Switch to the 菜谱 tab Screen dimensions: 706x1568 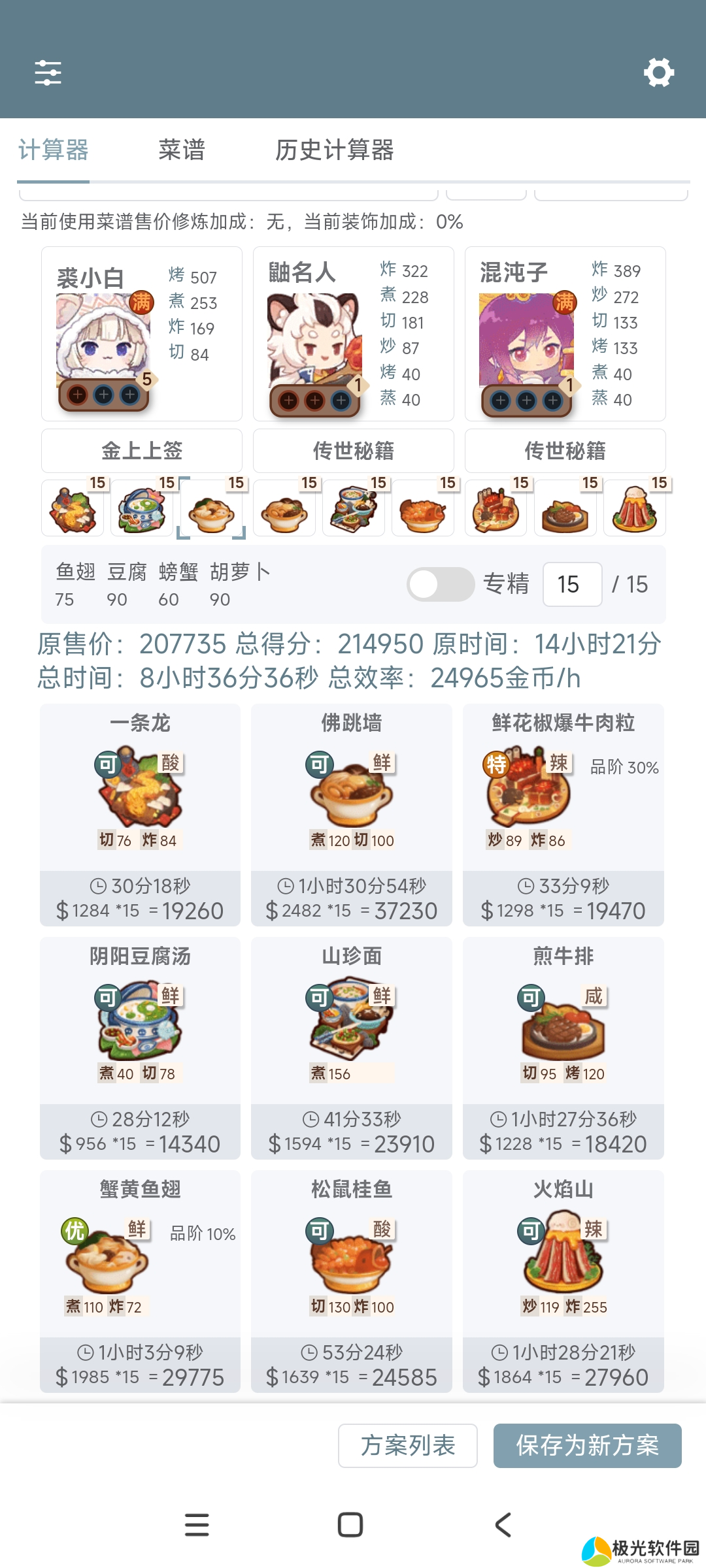tap(181, 151)
